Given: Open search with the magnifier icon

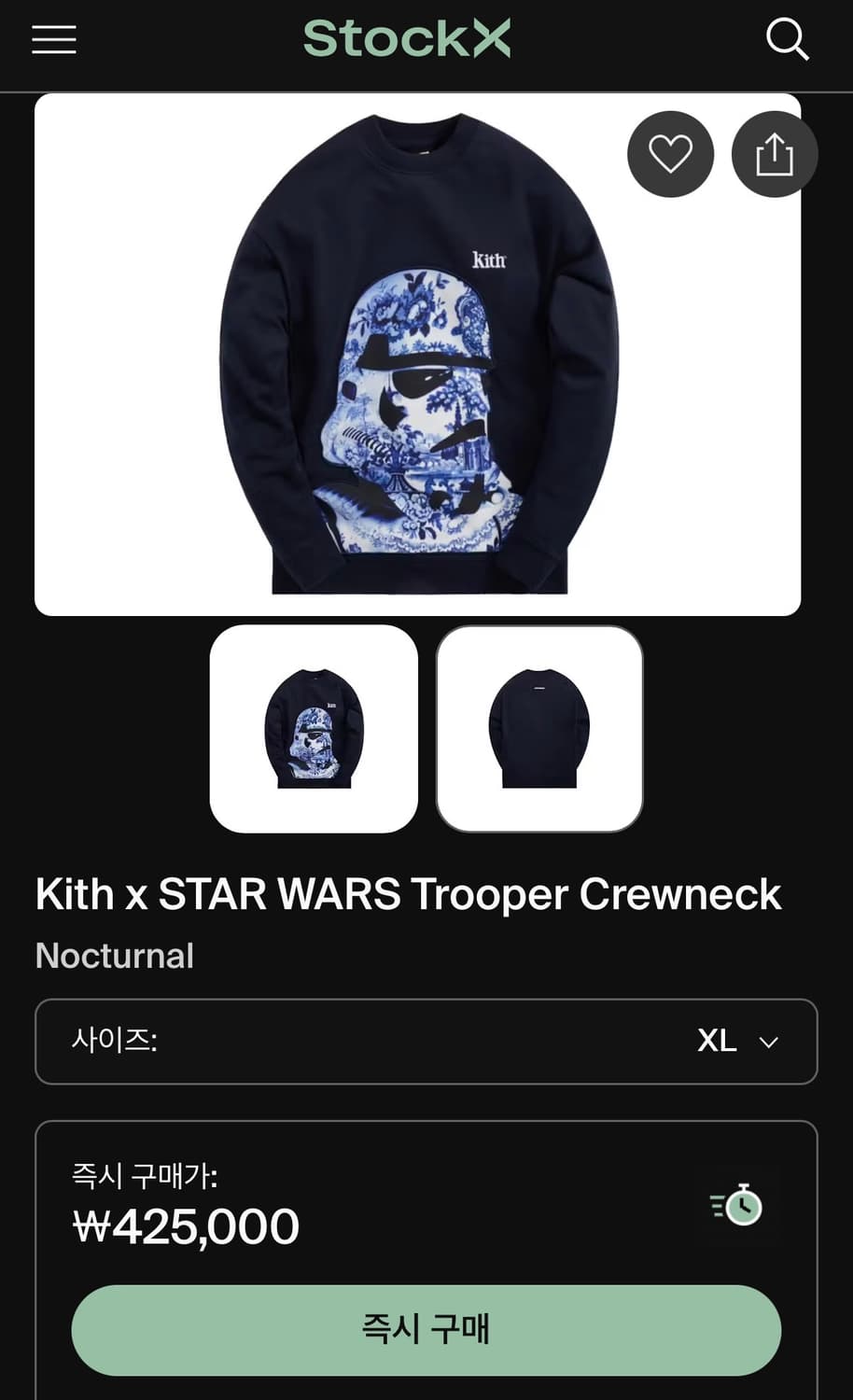Looking at the screenshot, I should pyautogui.click(x=788, y=39).
